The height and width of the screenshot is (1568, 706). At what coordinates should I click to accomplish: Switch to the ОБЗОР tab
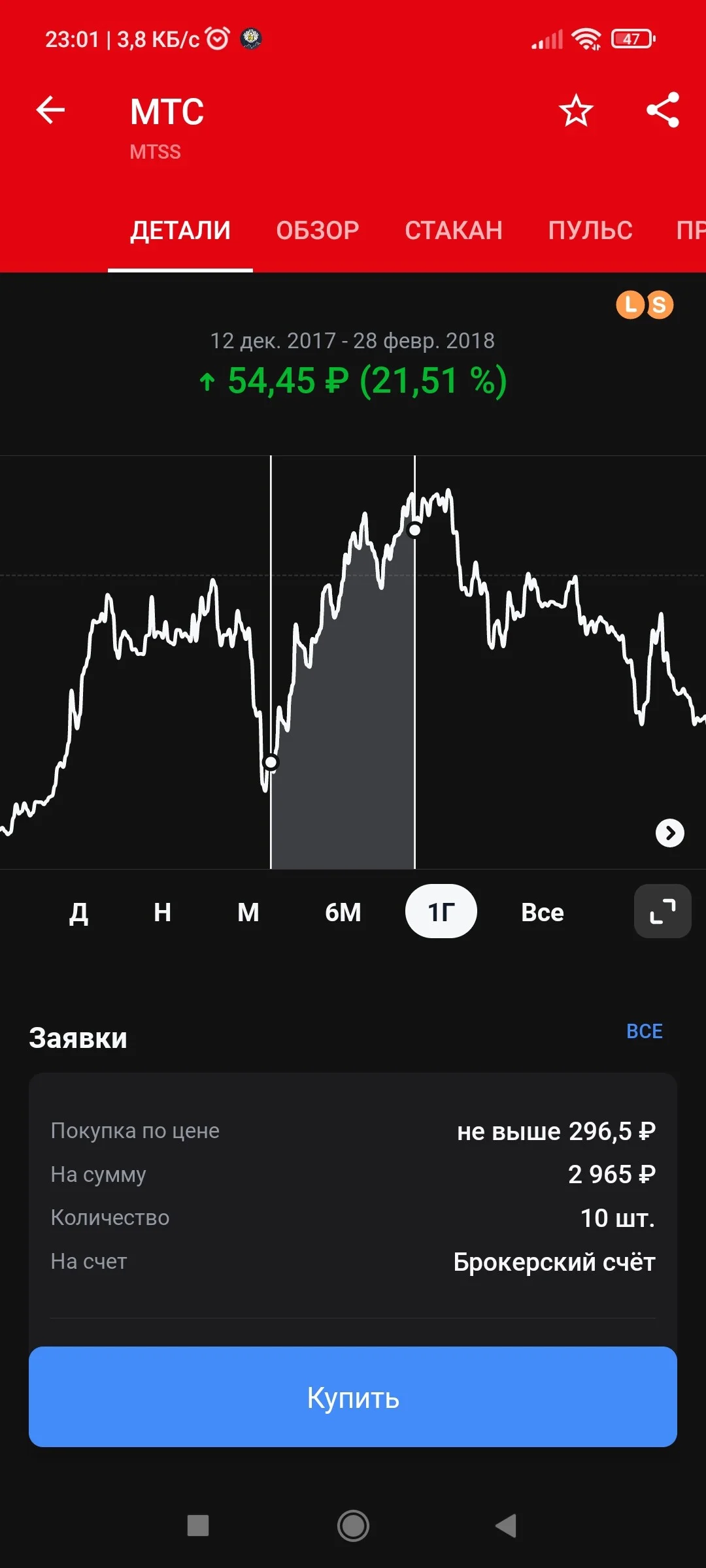click(318, 230)
